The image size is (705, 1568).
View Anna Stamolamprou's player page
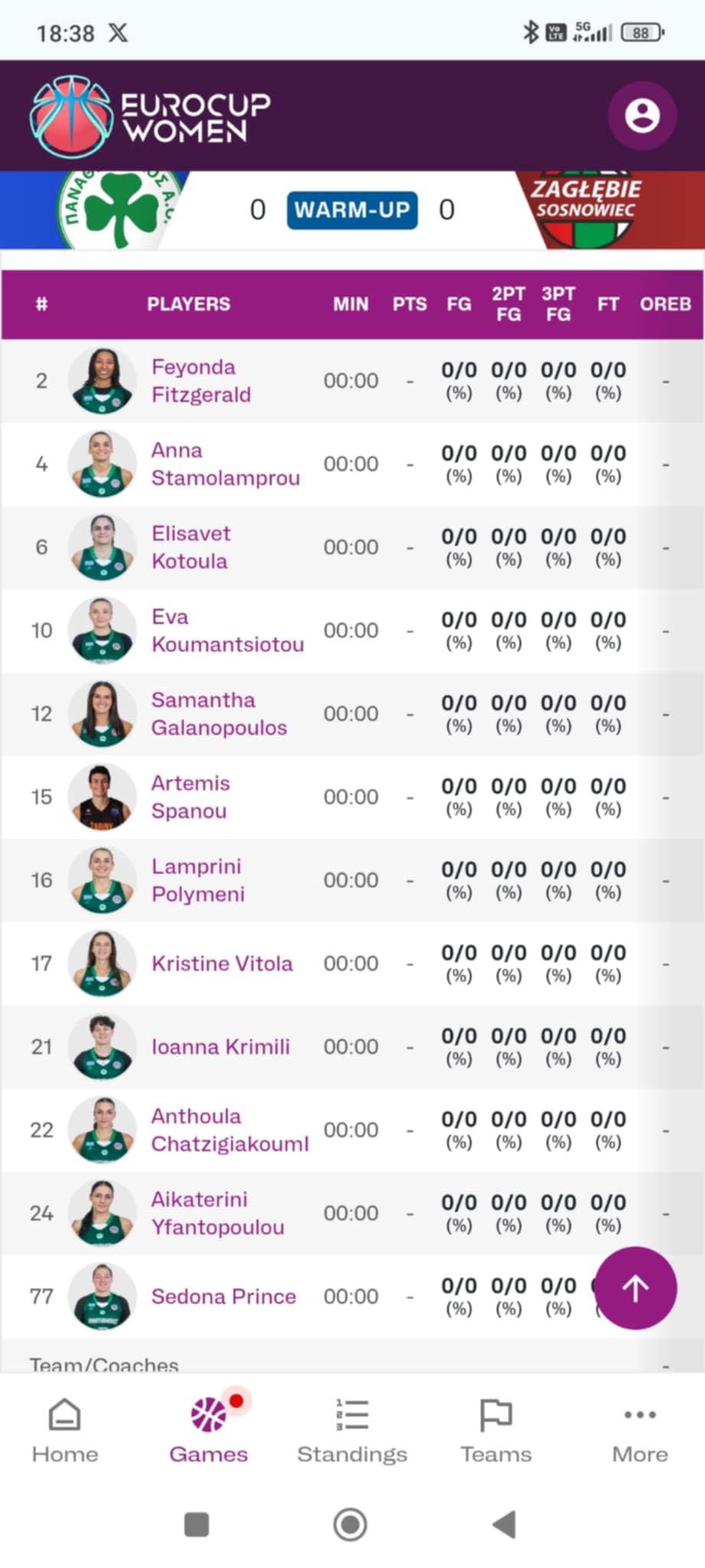coord(225,464)
